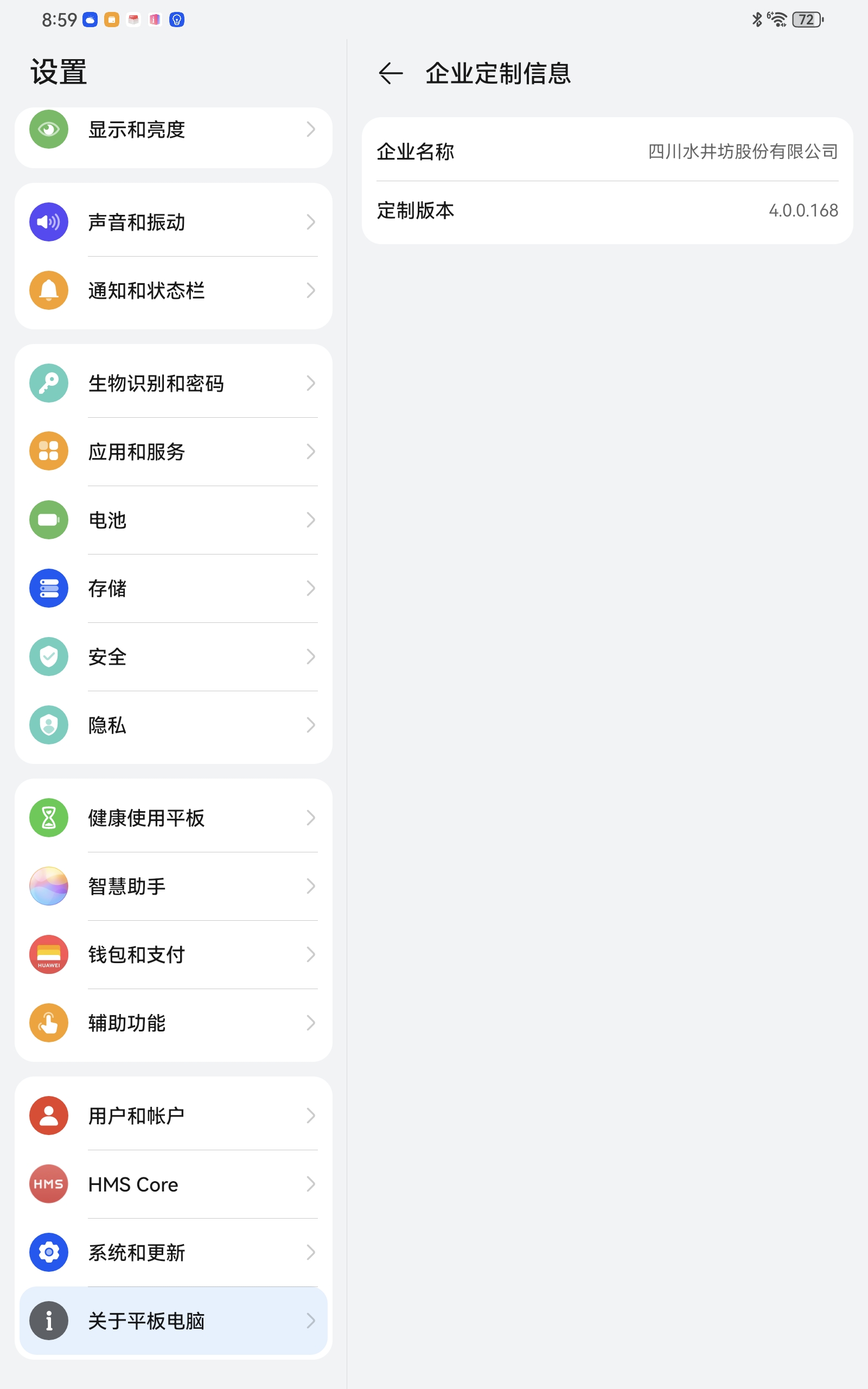868x1389 pixels.
Task: Open 钱包和支付 settings
Action: pyautogui.click(x=173, y=954)
